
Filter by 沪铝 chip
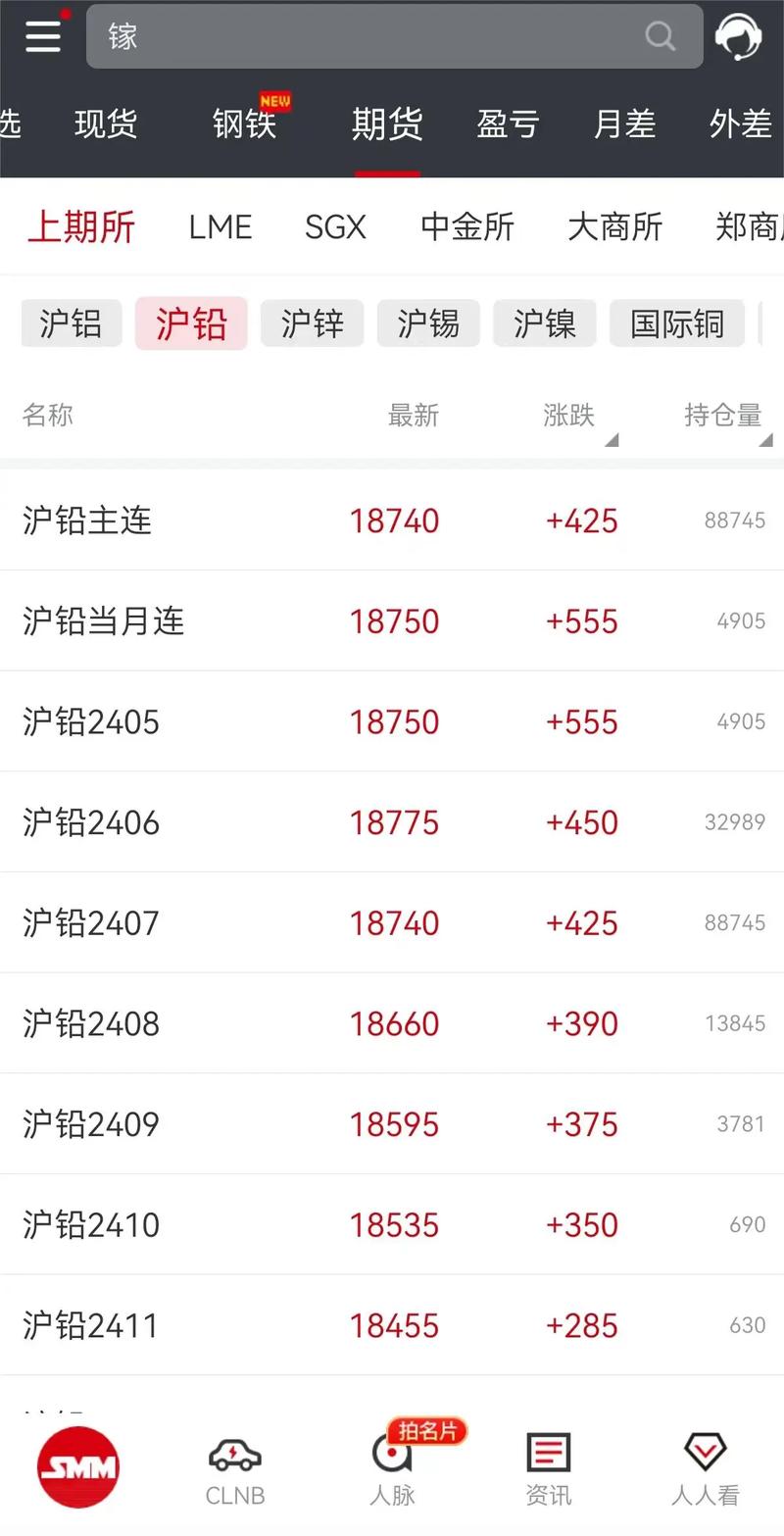click(71, 323)
